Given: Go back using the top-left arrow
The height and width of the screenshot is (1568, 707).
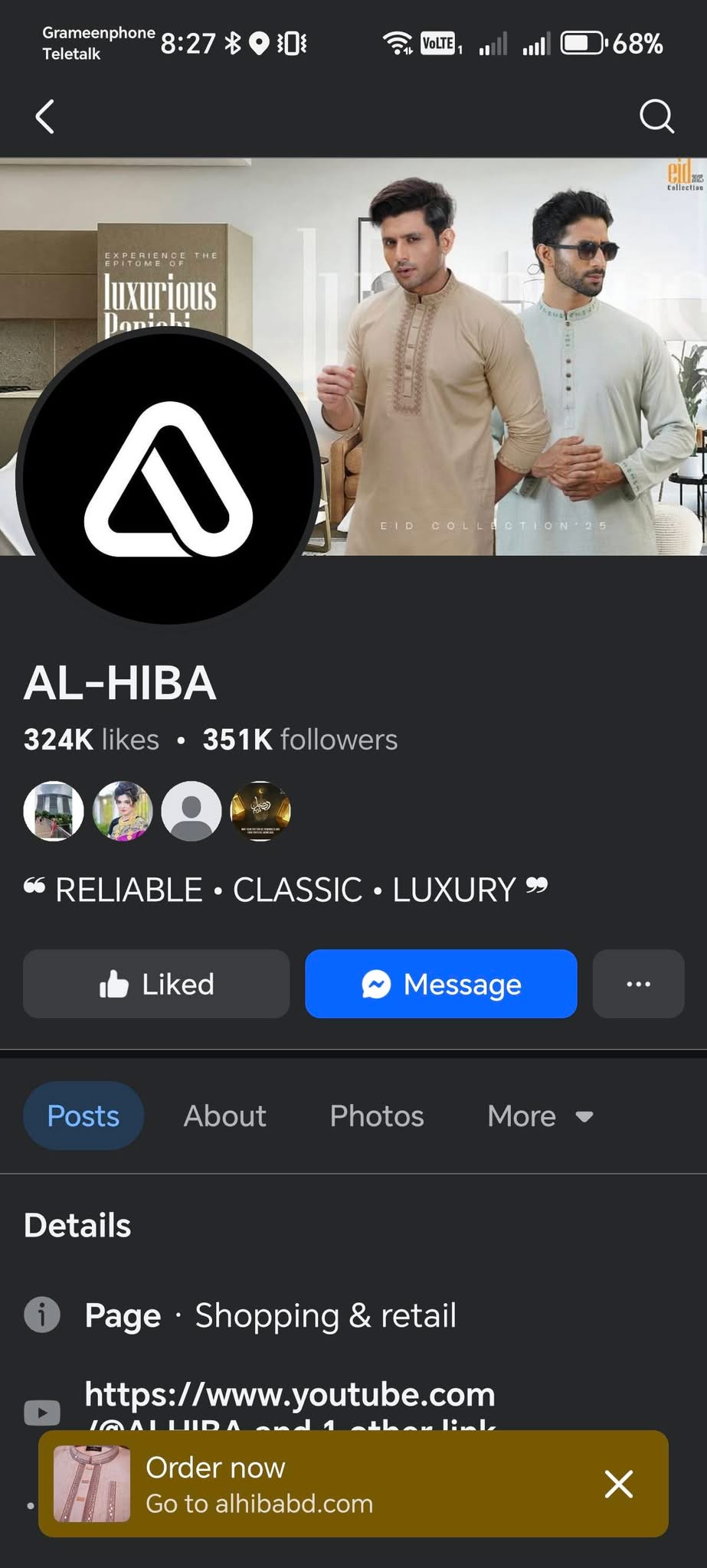Looking at the screenshot, I should (45, 117).
